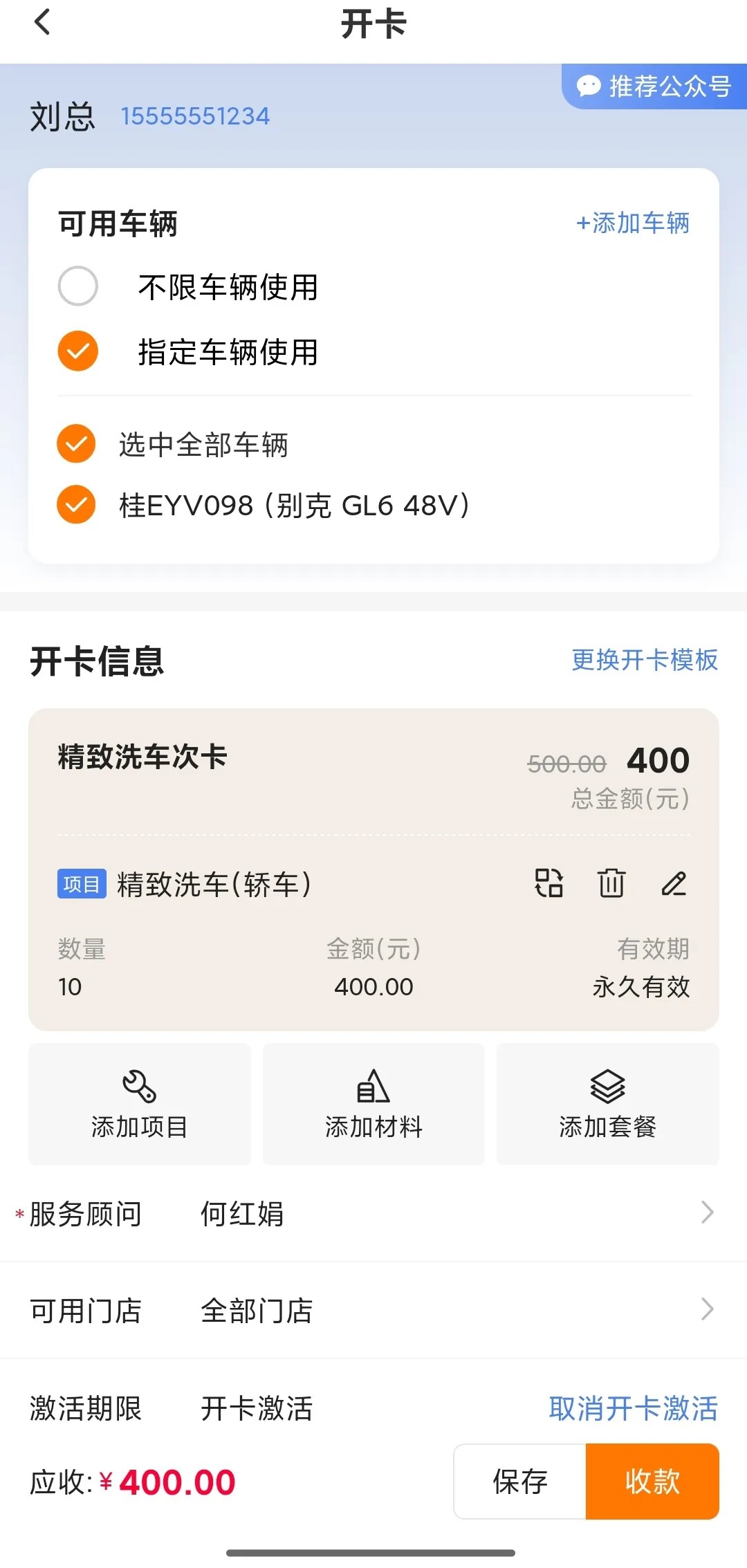747x1568 pixels.
Task: Tap +添加车辆 to add a vehicle
Action: pyautogui.click(x=632, y=223)
